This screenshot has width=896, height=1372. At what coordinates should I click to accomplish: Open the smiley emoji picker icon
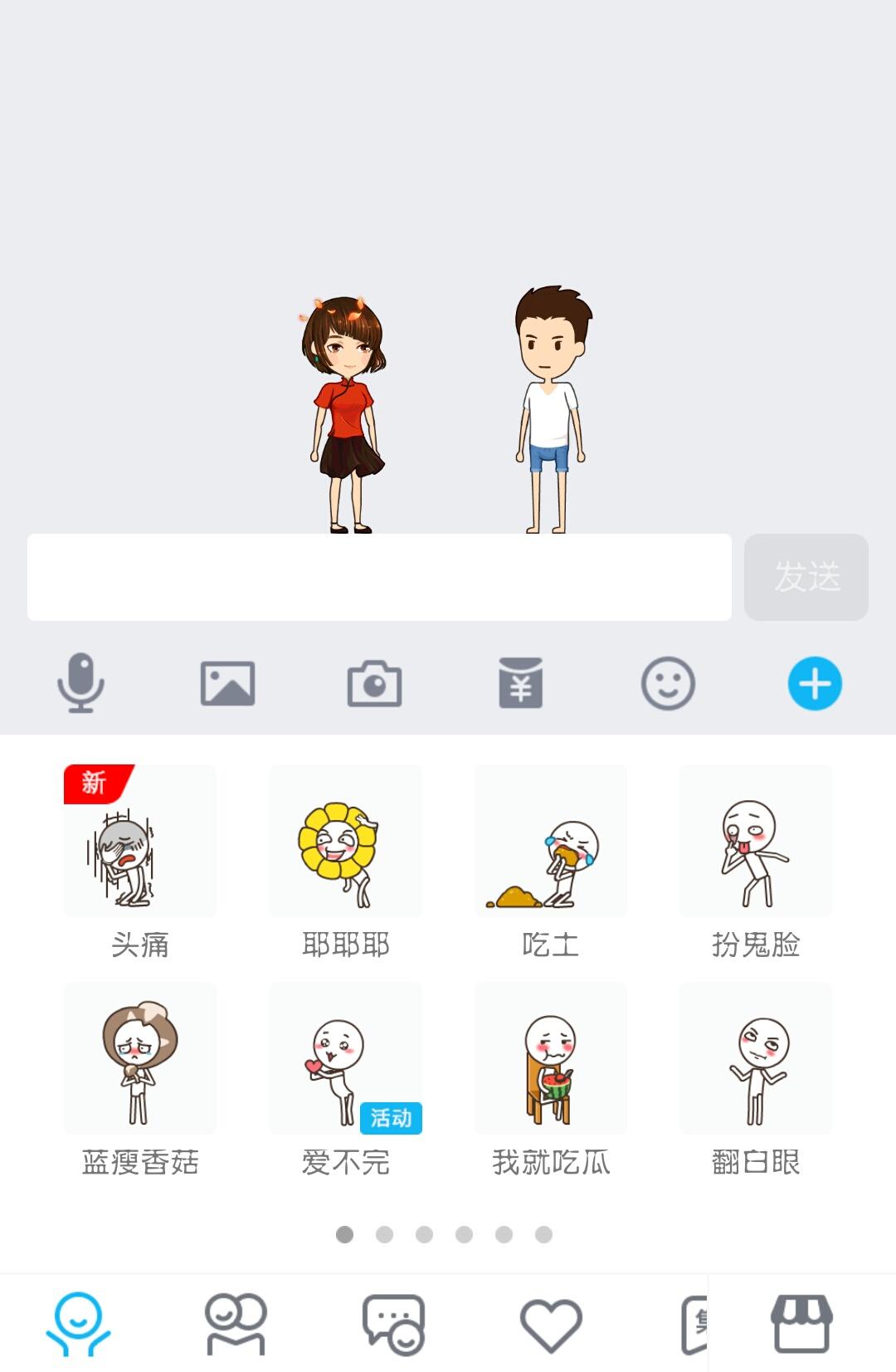pos(669,684)
